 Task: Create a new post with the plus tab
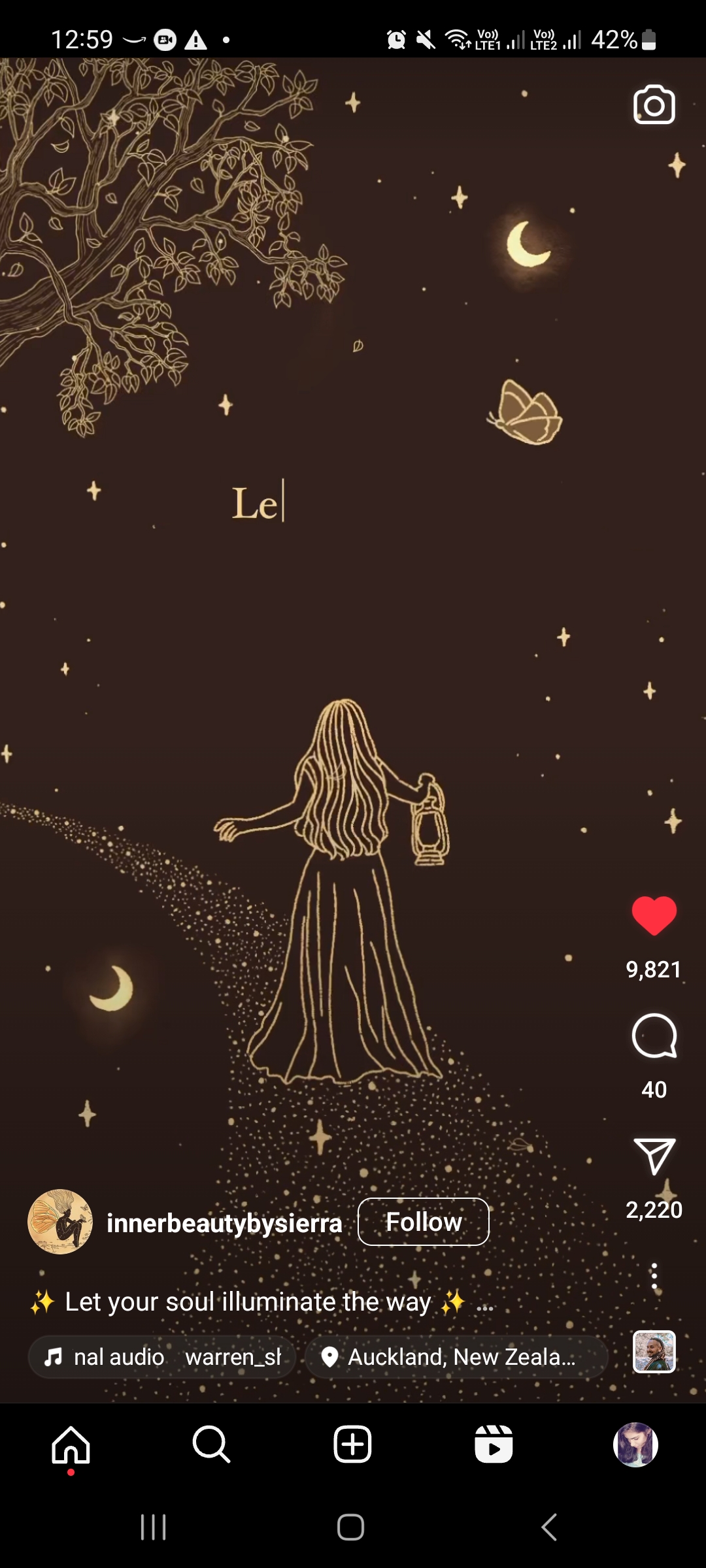pos(352,1445)
